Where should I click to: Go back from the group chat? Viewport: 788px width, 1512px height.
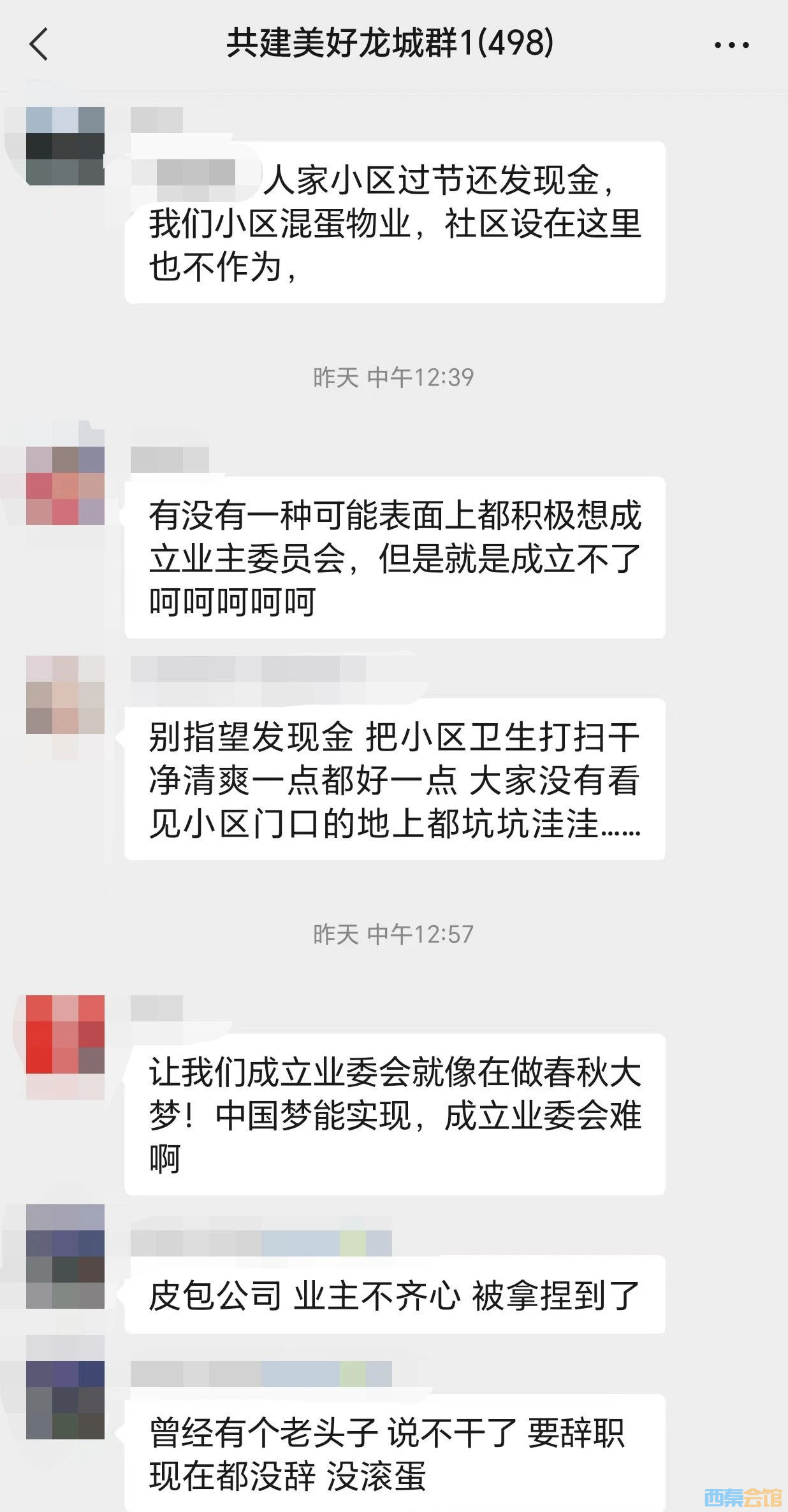(40, 45)
